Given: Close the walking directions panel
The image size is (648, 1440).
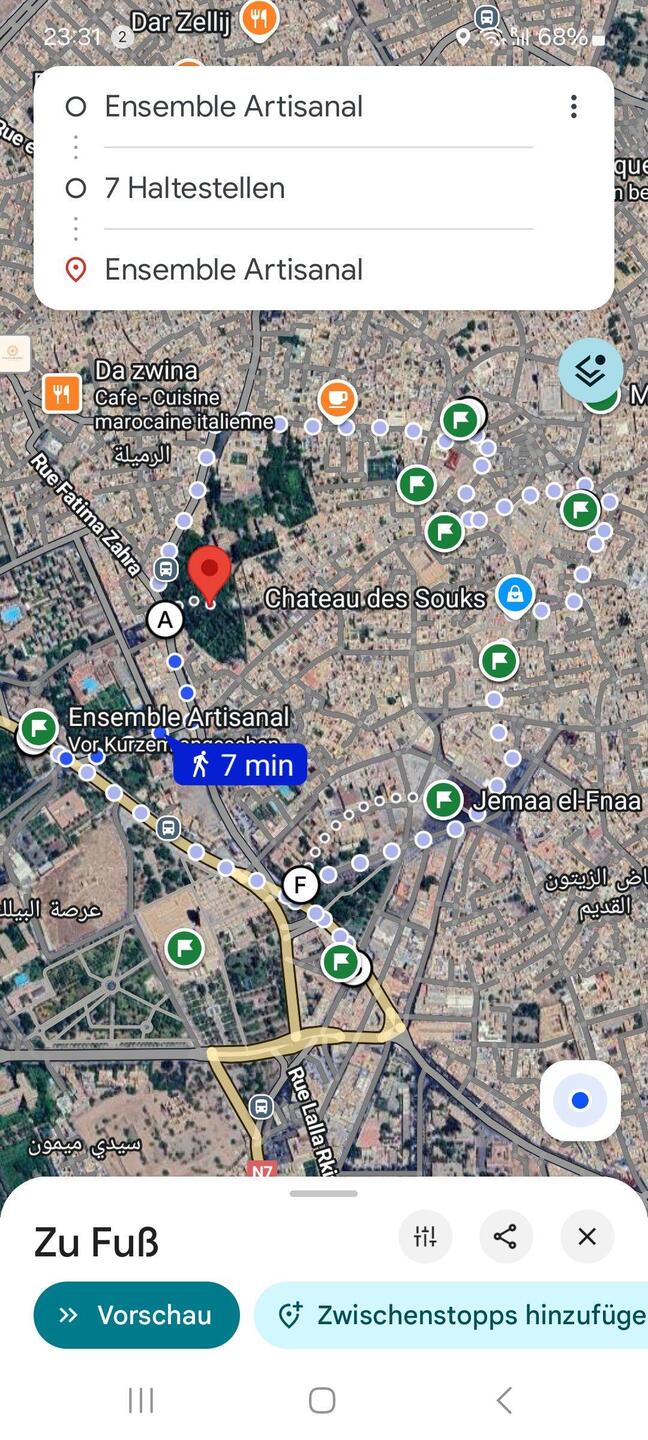Looking at the screenshot, I should 587,1237.
